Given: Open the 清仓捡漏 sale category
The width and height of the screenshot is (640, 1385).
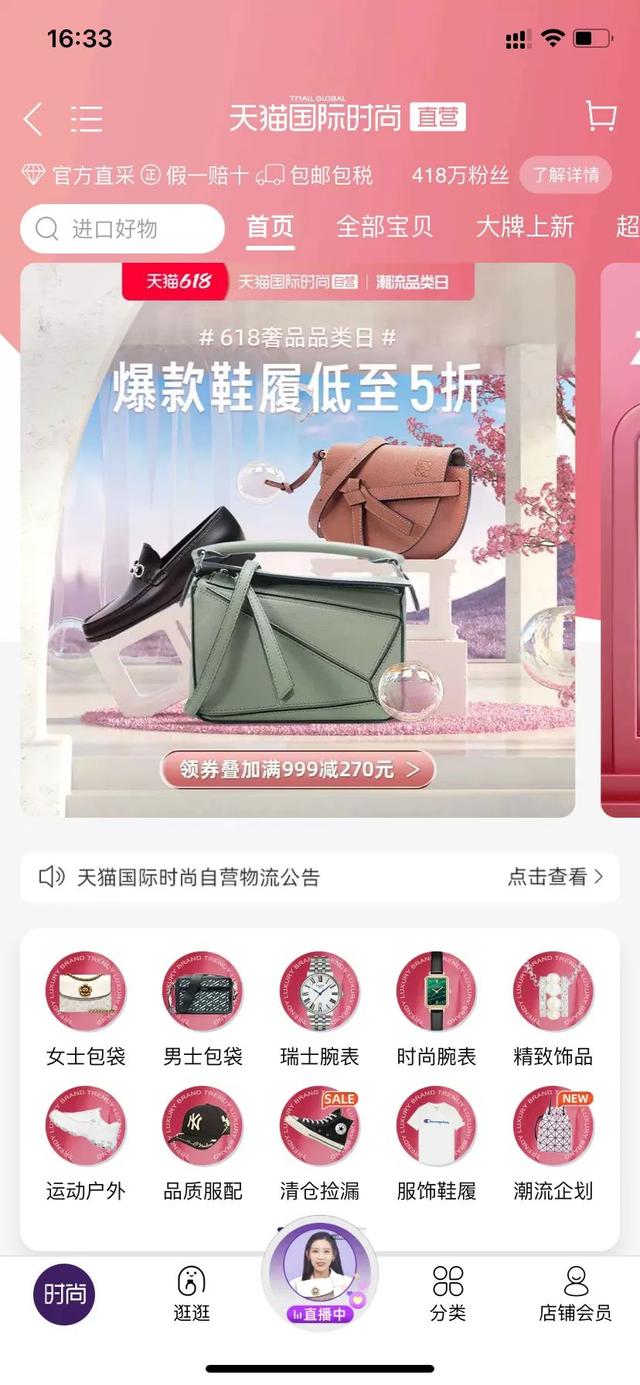Looking at the screenshot, I should click(320, 1145).
